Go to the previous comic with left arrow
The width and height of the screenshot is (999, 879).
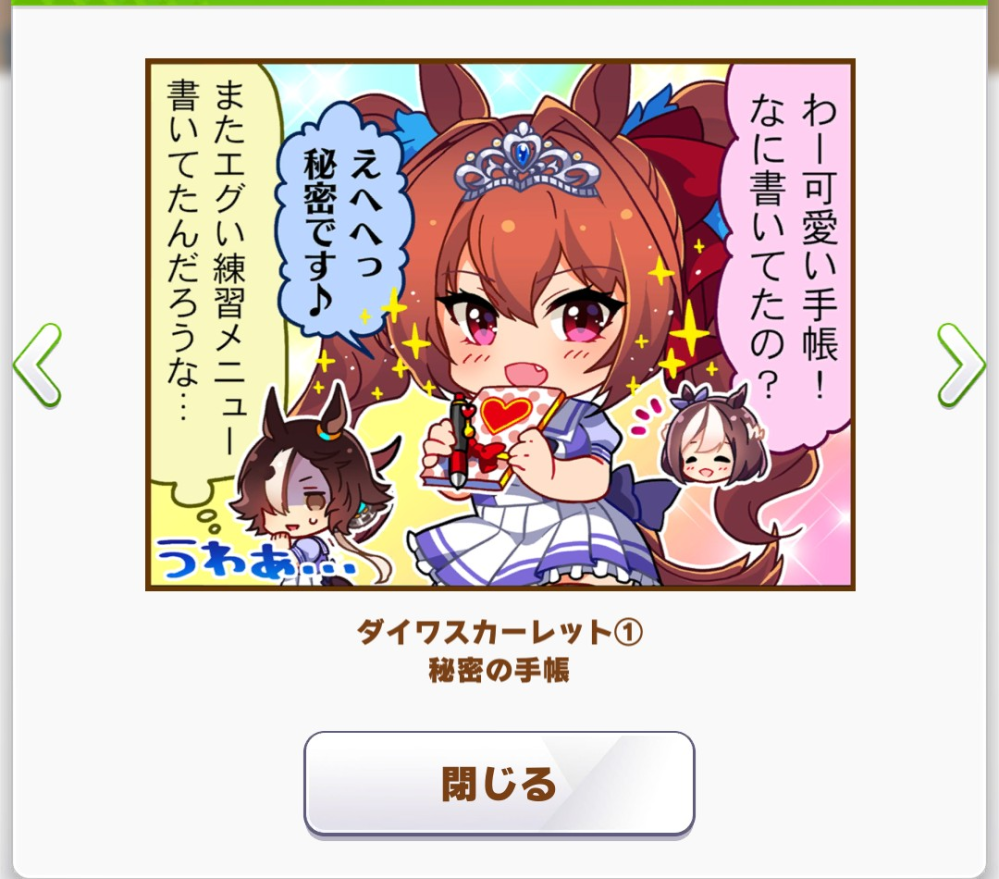tap(36, 365)
